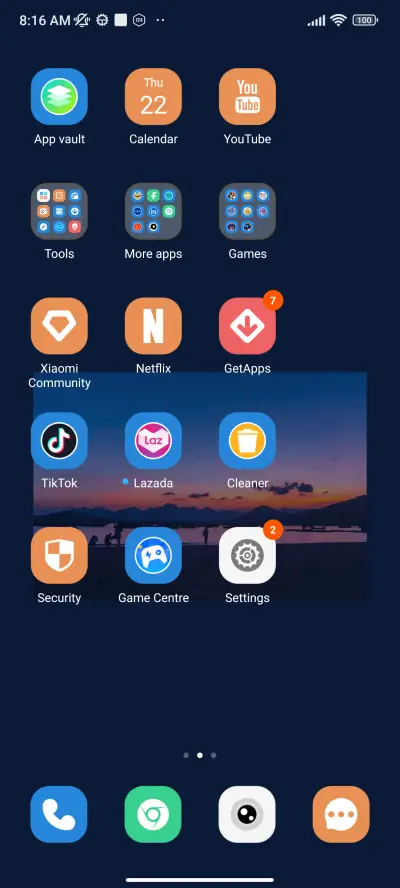
Task: Open the App vault app
Action: pos(59,97)
